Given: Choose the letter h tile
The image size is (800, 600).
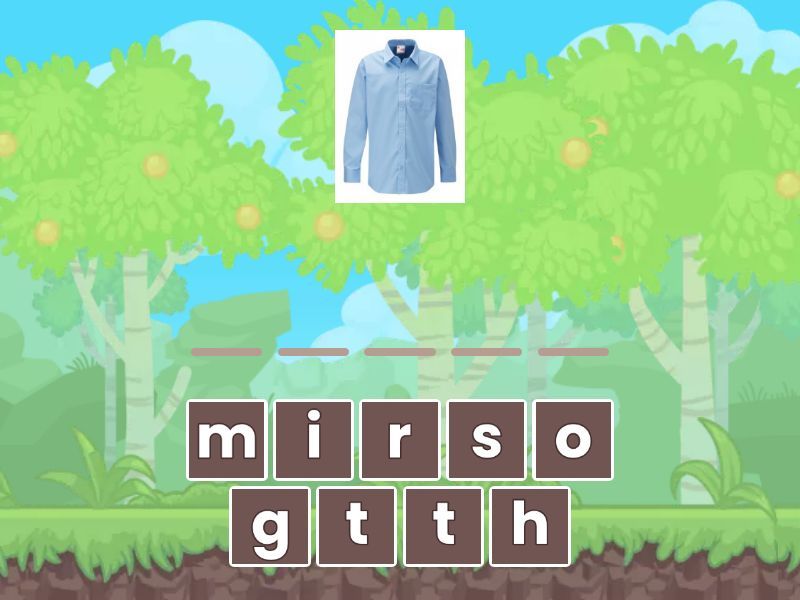Looking at the screenshot, I should [530, 526].
